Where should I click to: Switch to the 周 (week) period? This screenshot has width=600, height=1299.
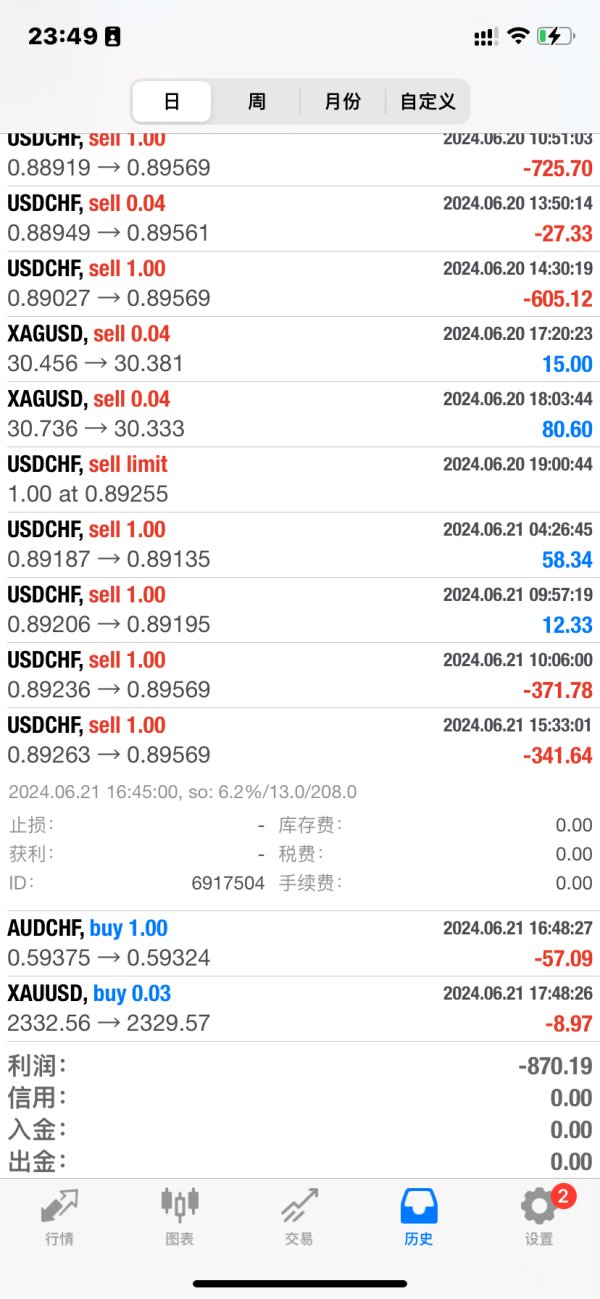(257, 101)
